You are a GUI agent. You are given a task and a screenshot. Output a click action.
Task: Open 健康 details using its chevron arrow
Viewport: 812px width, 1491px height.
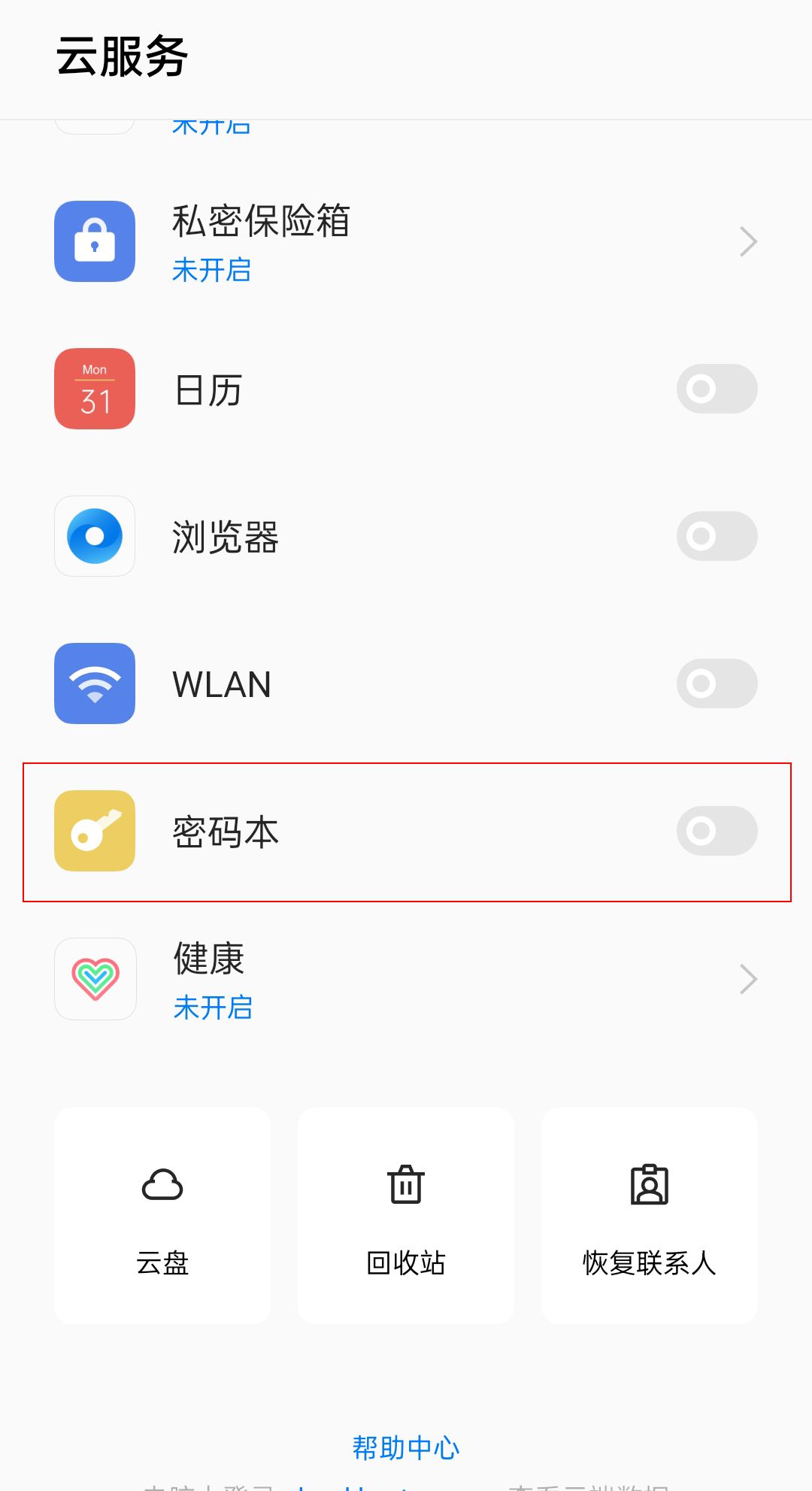point(748,977)
